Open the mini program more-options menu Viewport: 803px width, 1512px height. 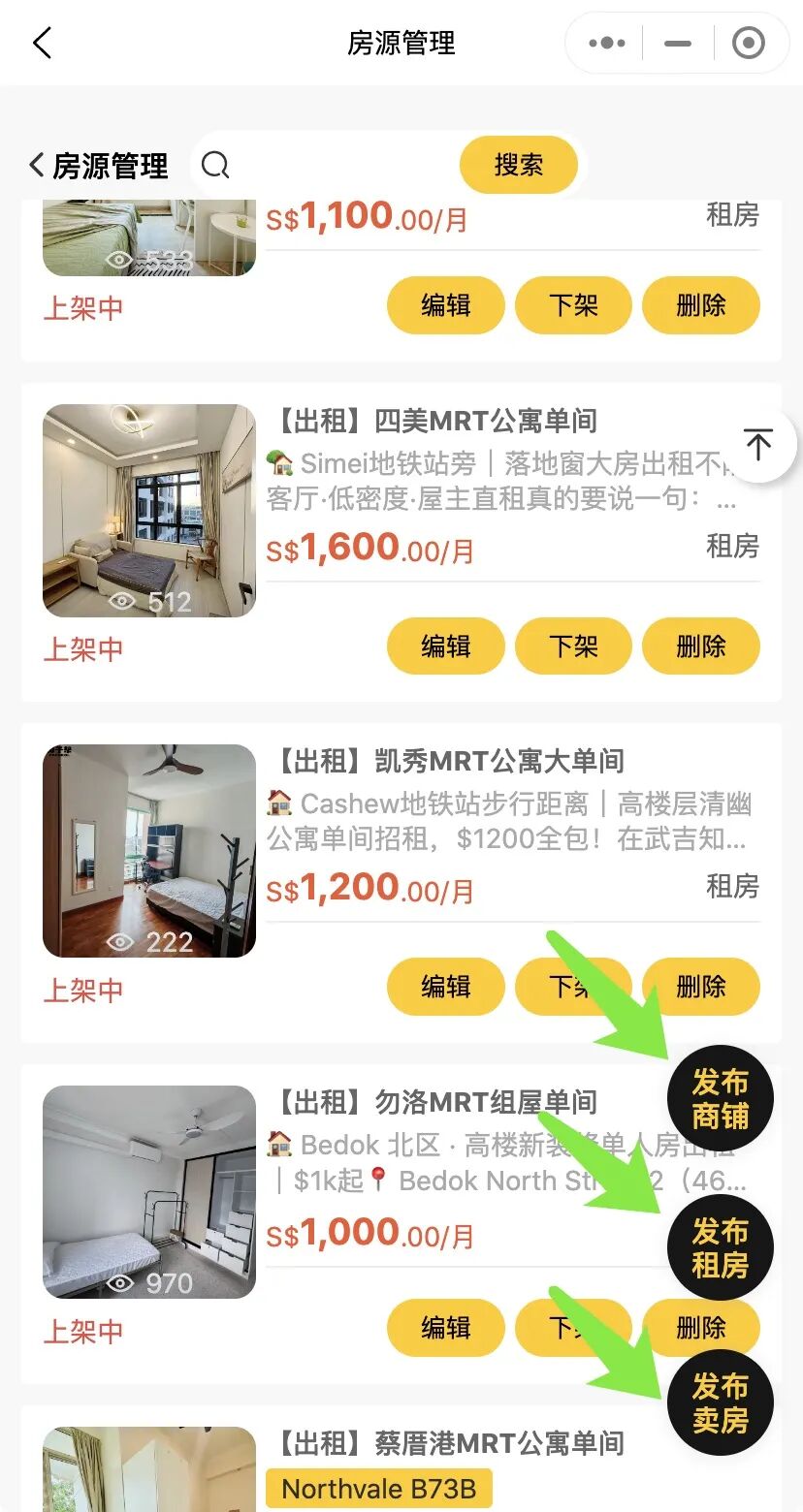click(607, 44)
